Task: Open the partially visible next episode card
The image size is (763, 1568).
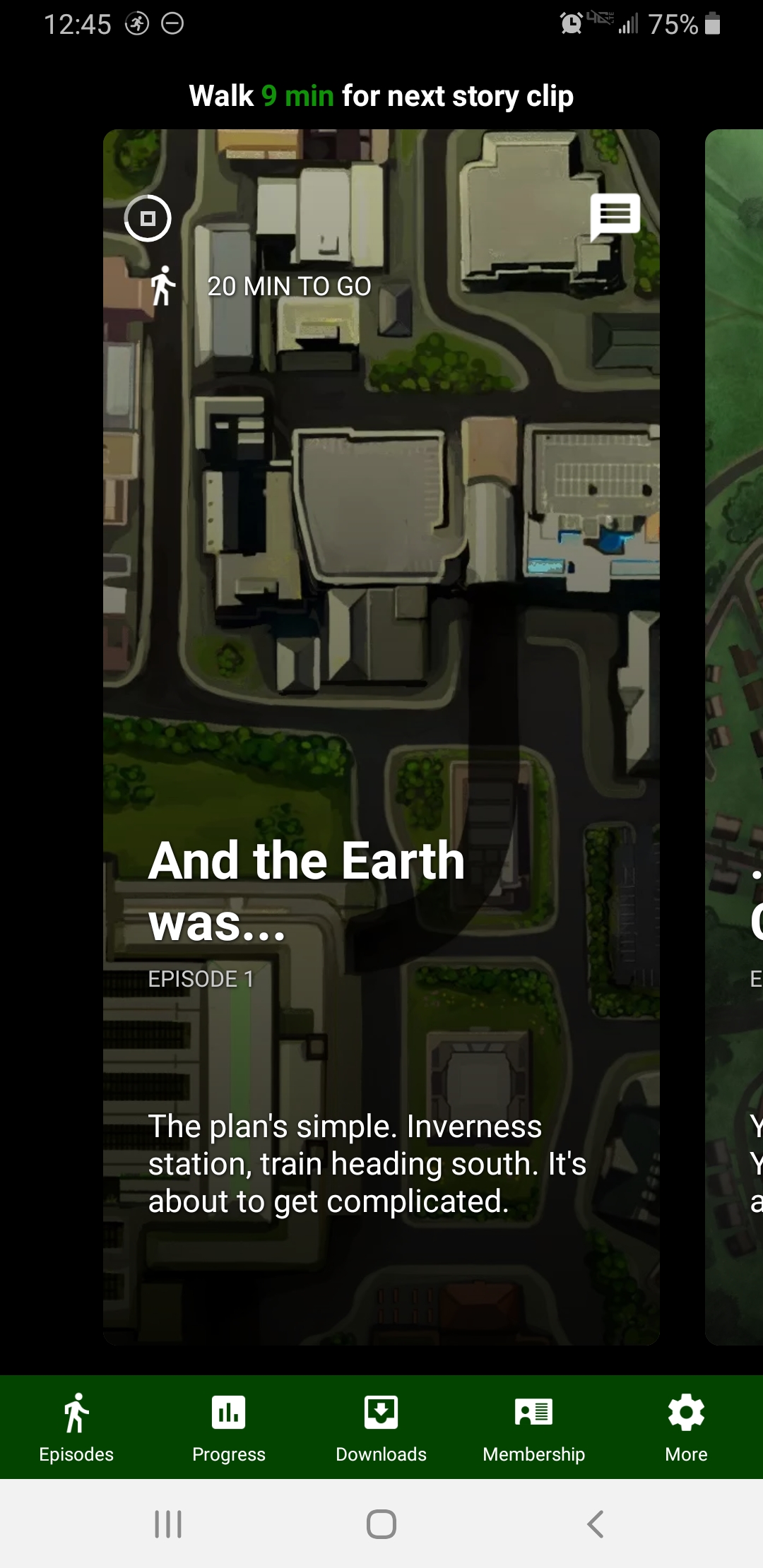Action: pos(735,735)
